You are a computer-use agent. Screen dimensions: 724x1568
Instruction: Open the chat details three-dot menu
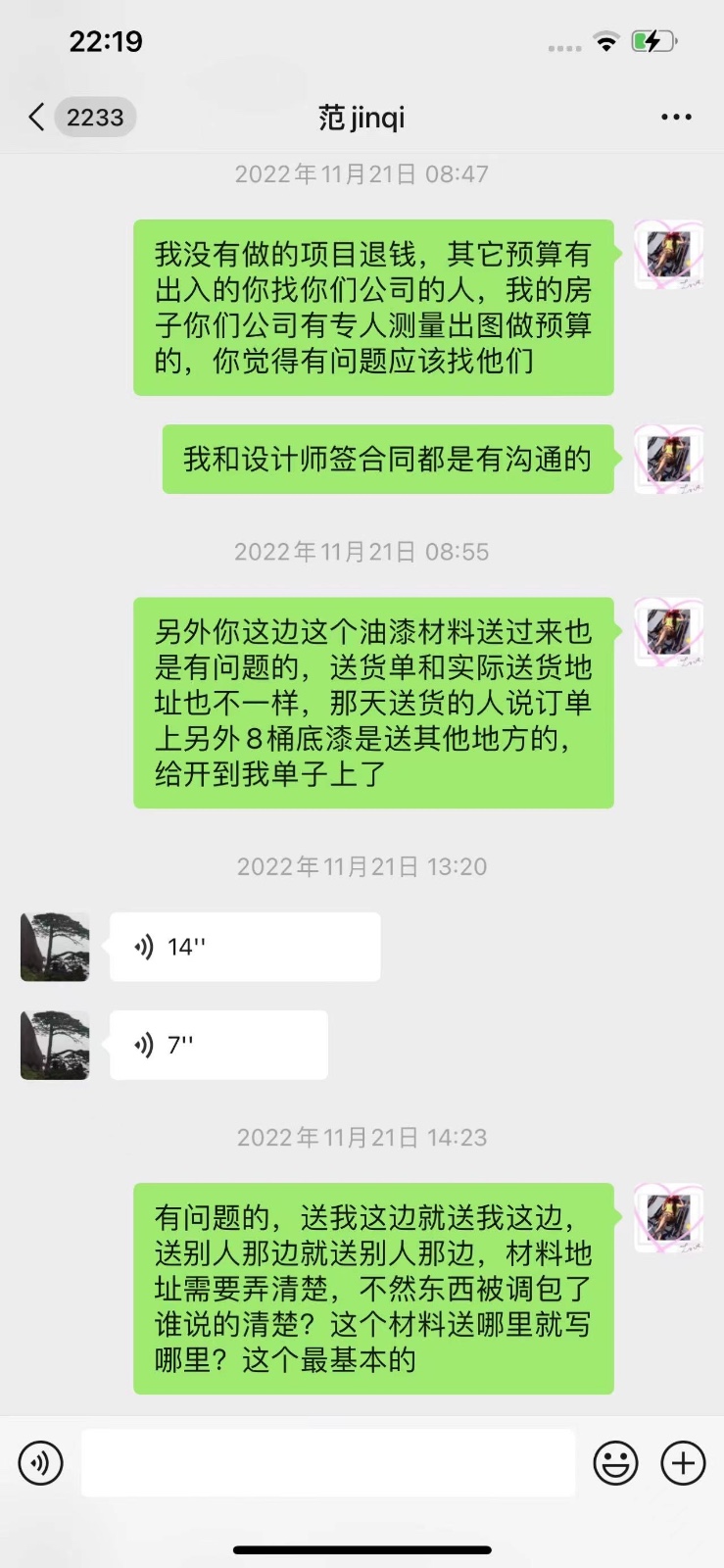point(676,118)
